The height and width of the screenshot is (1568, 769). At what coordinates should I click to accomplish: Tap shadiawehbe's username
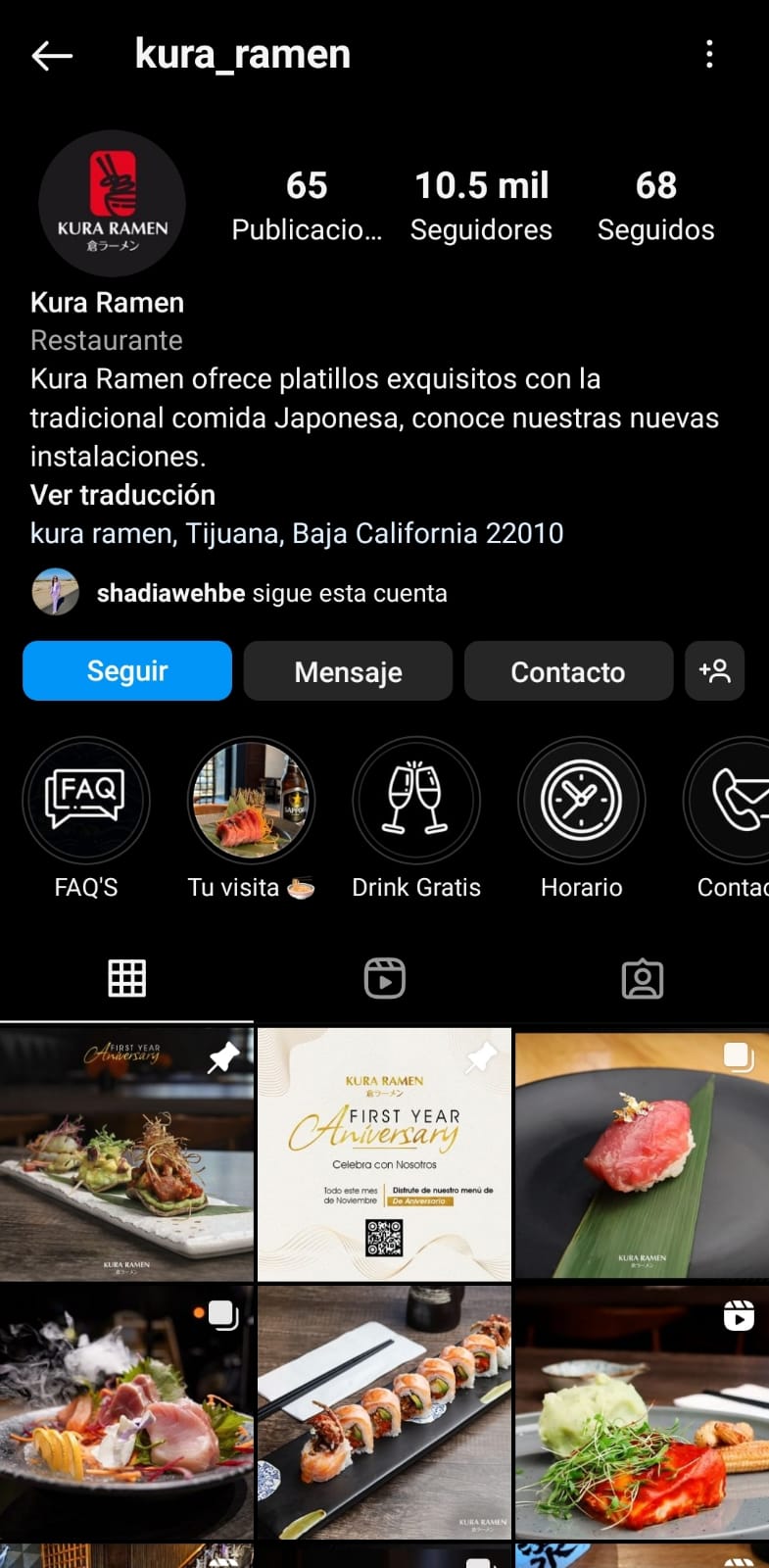171,592
